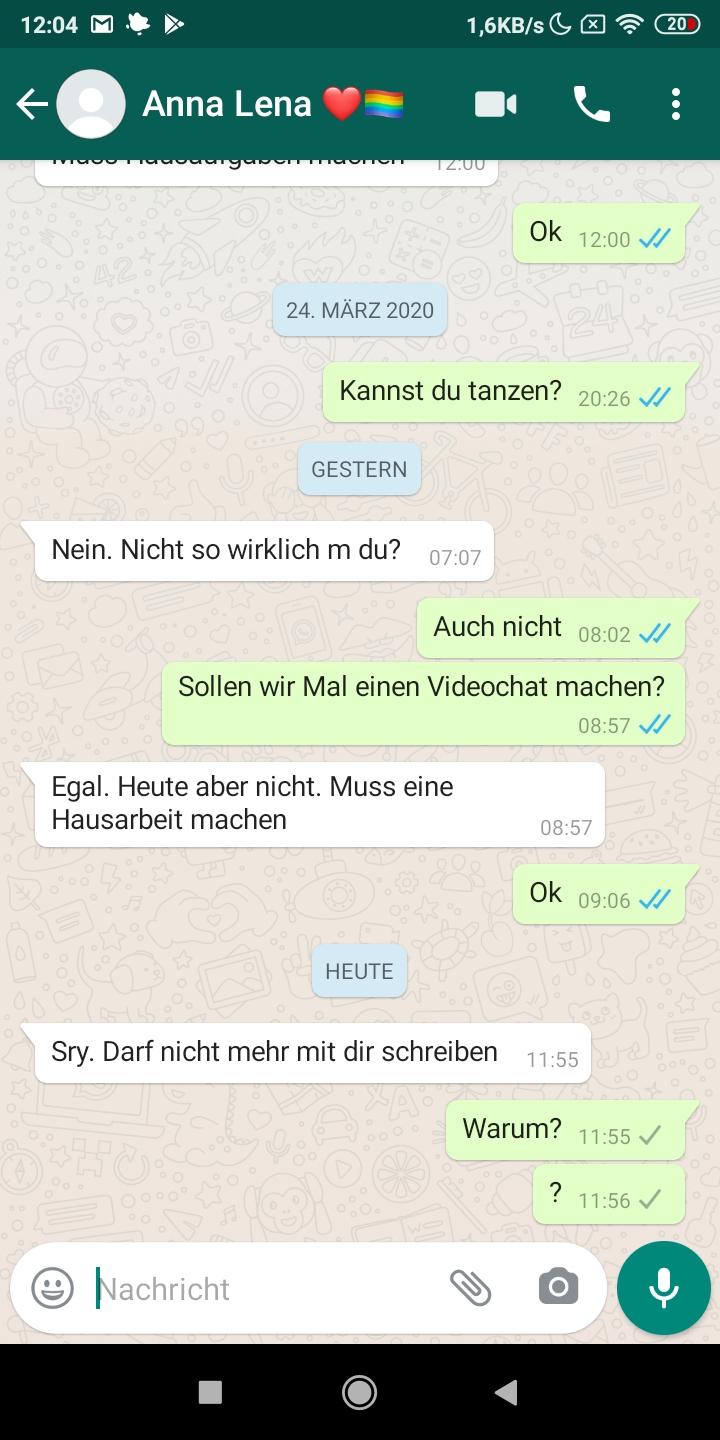Tap the back arrow to leave the chat

32,103
